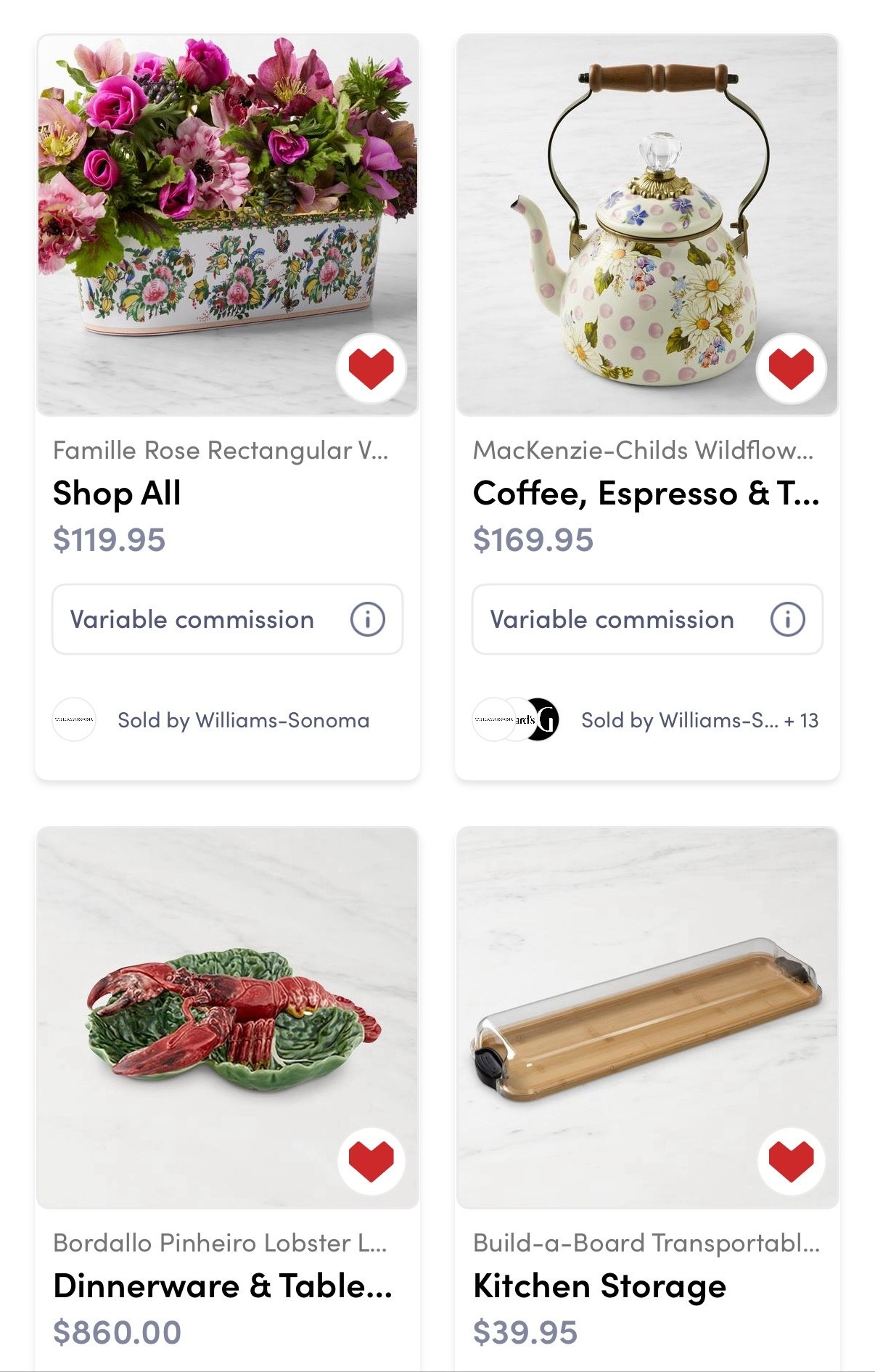The width and height of the screenshot is (875, 1372).
Task: Click the info circle beside Variable commission
Action: pos(369,619)
